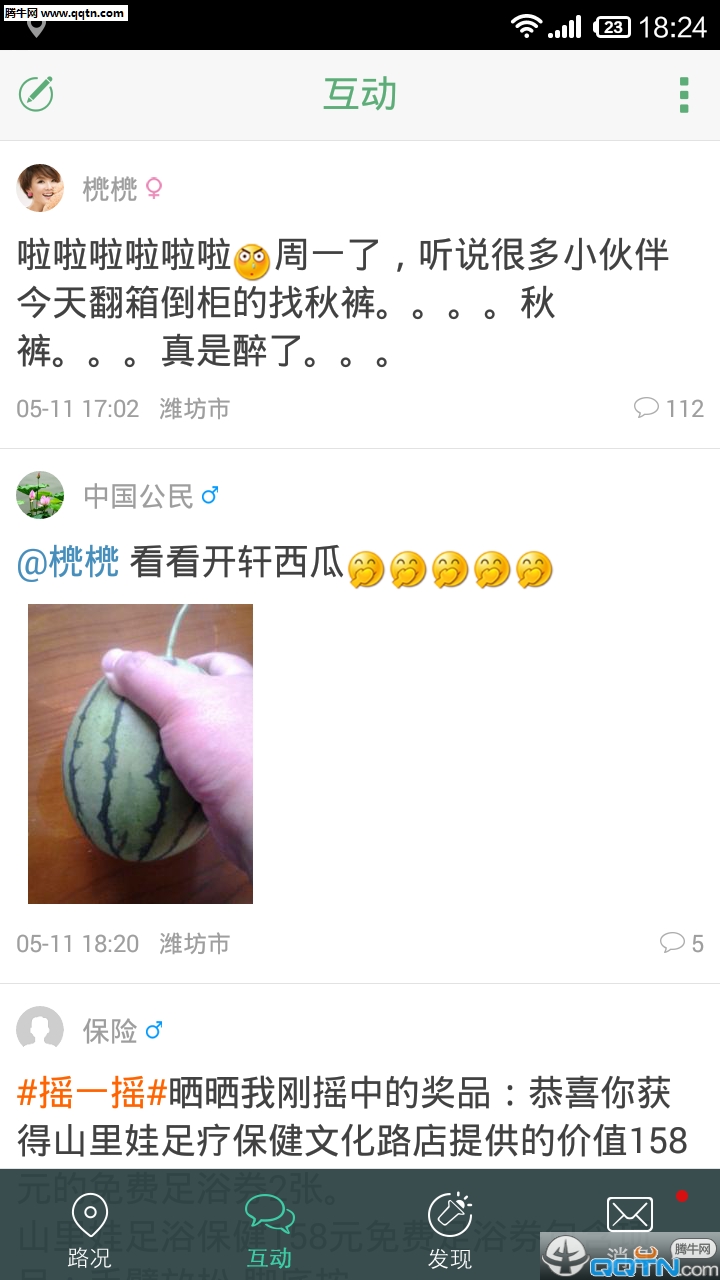Tap the @桄桄 mention link

(68, 563)
